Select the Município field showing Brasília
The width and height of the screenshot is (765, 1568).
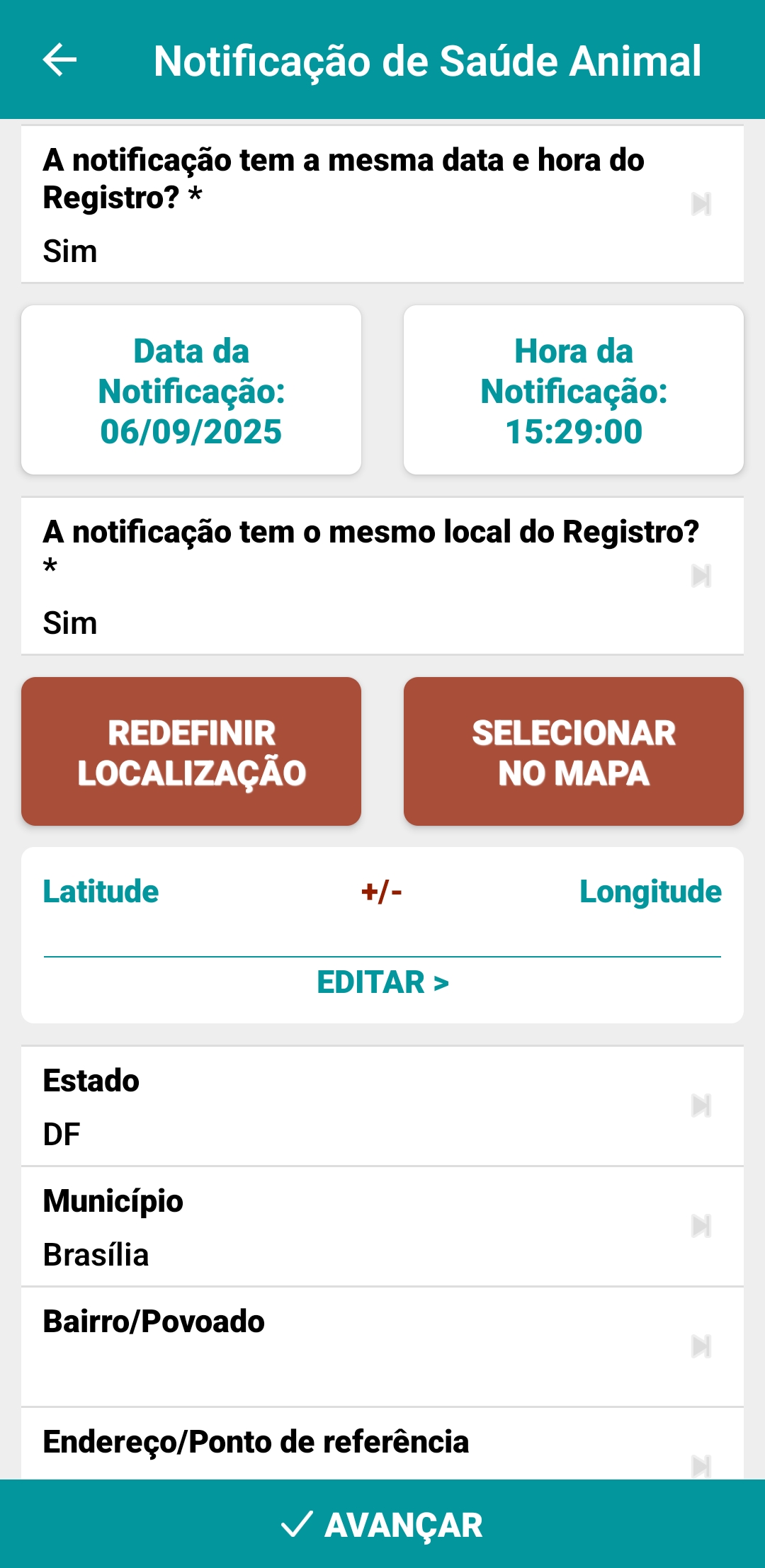[x=382, y=1227]
